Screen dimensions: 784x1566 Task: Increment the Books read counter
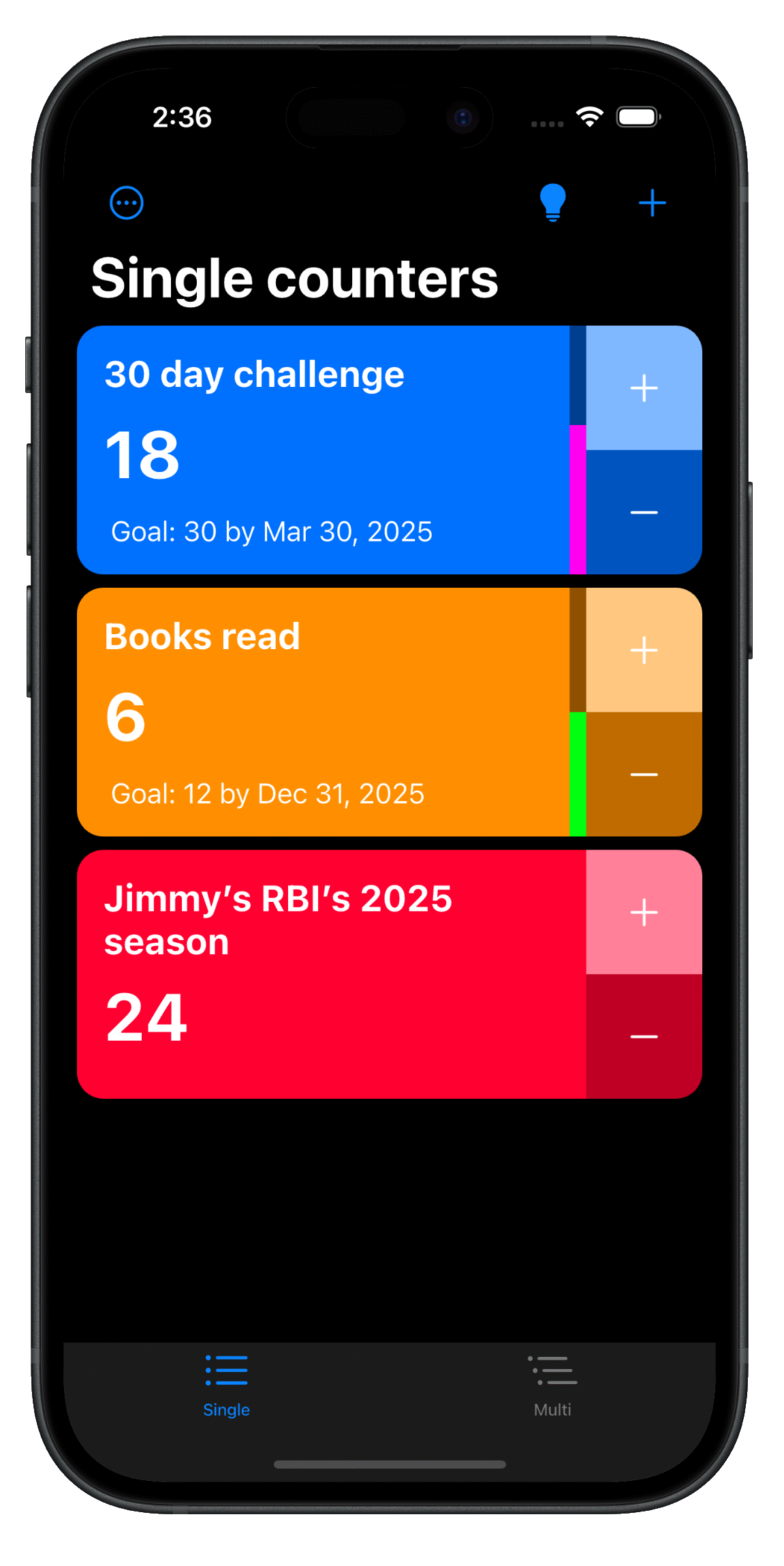click(x=643, y=651)
